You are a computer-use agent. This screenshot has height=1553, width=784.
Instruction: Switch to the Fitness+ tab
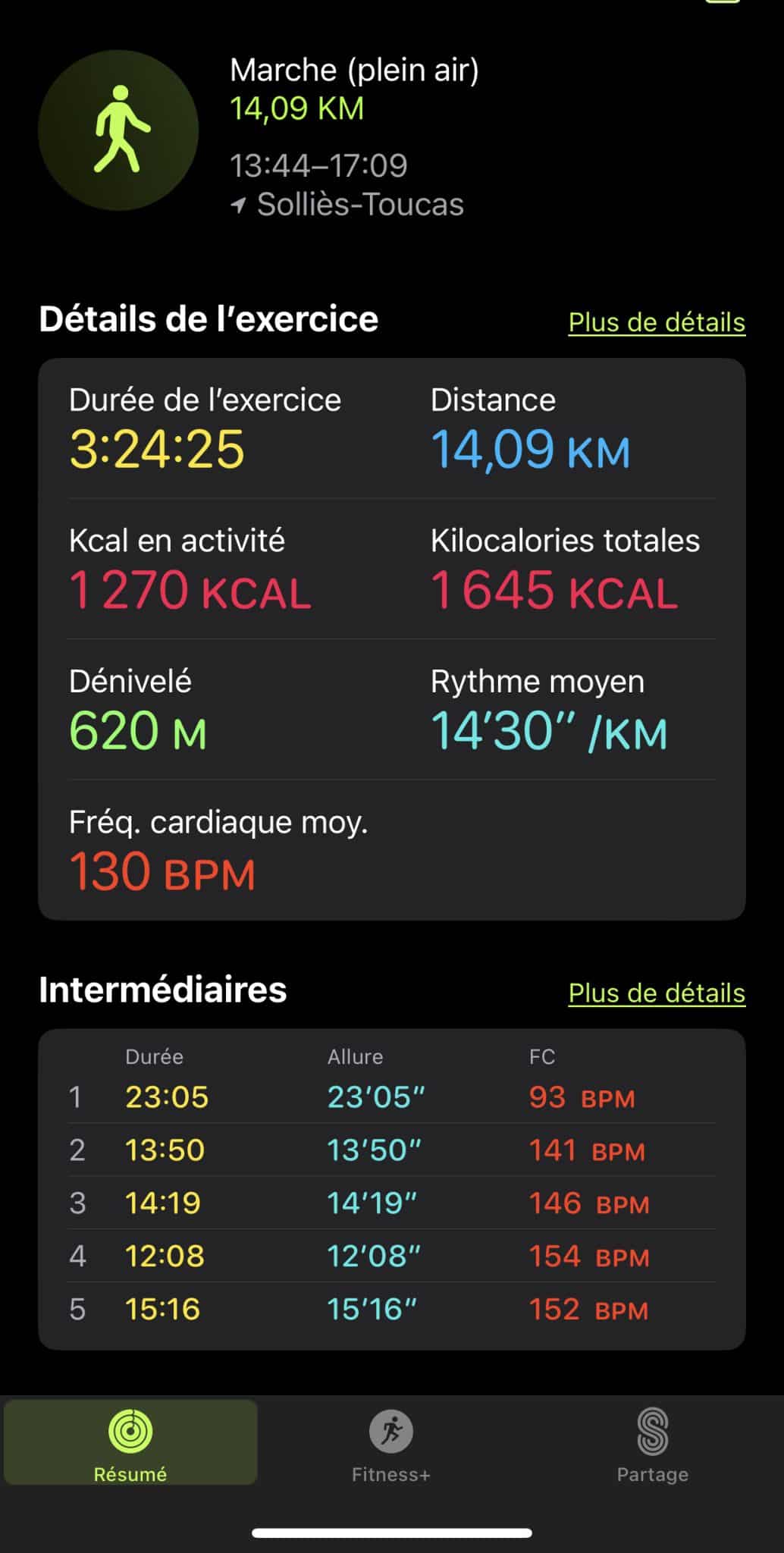click(391, 1443)
